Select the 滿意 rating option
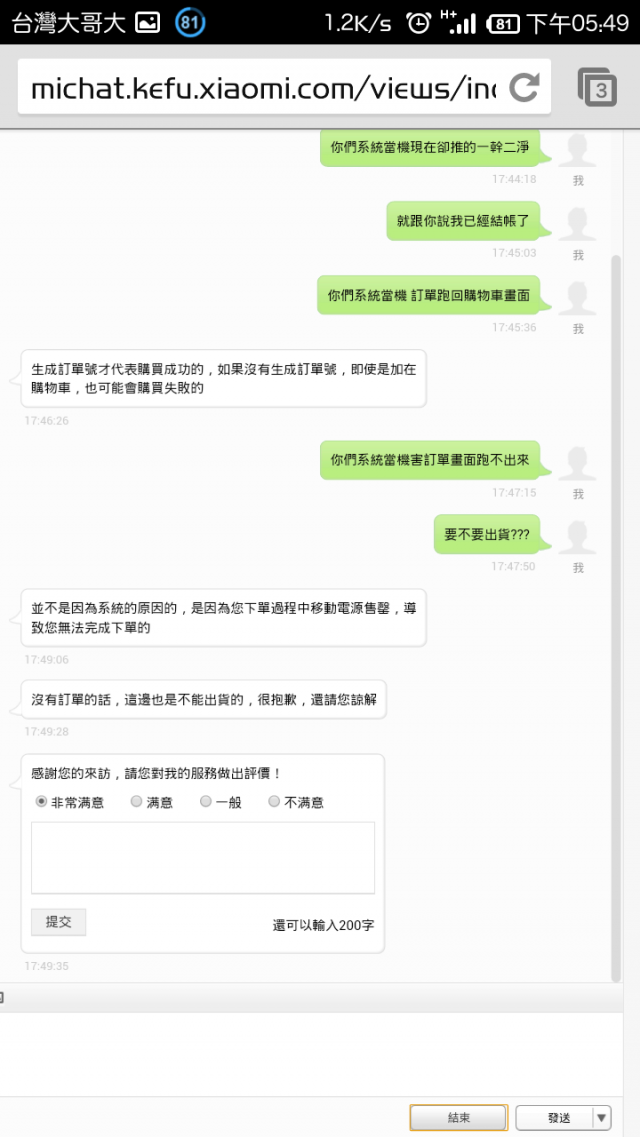This screenshot has height=1138, width=640. [x=137, y=802]
